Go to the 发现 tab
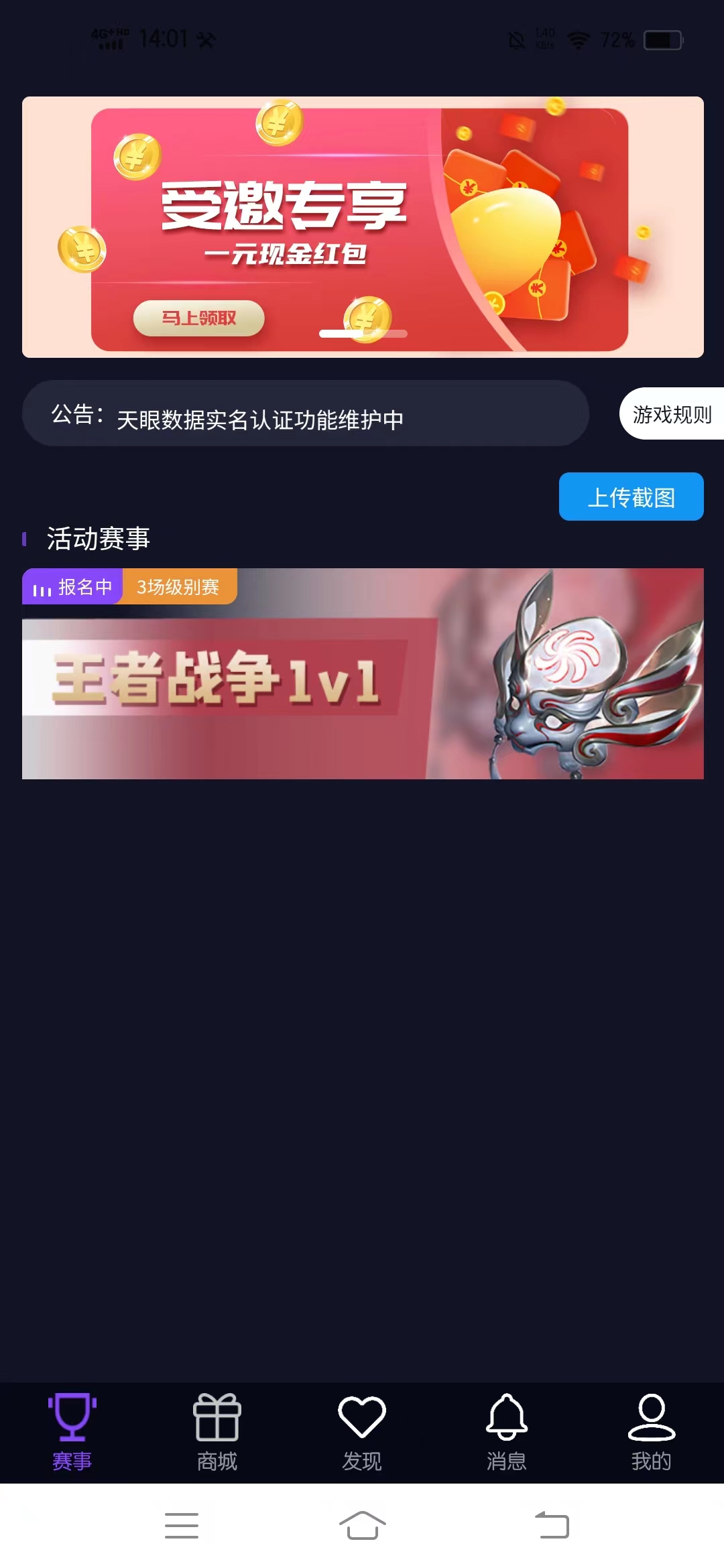This screenshot has width=724, height=1568. pyautogui.click(x=362, y=1431)
